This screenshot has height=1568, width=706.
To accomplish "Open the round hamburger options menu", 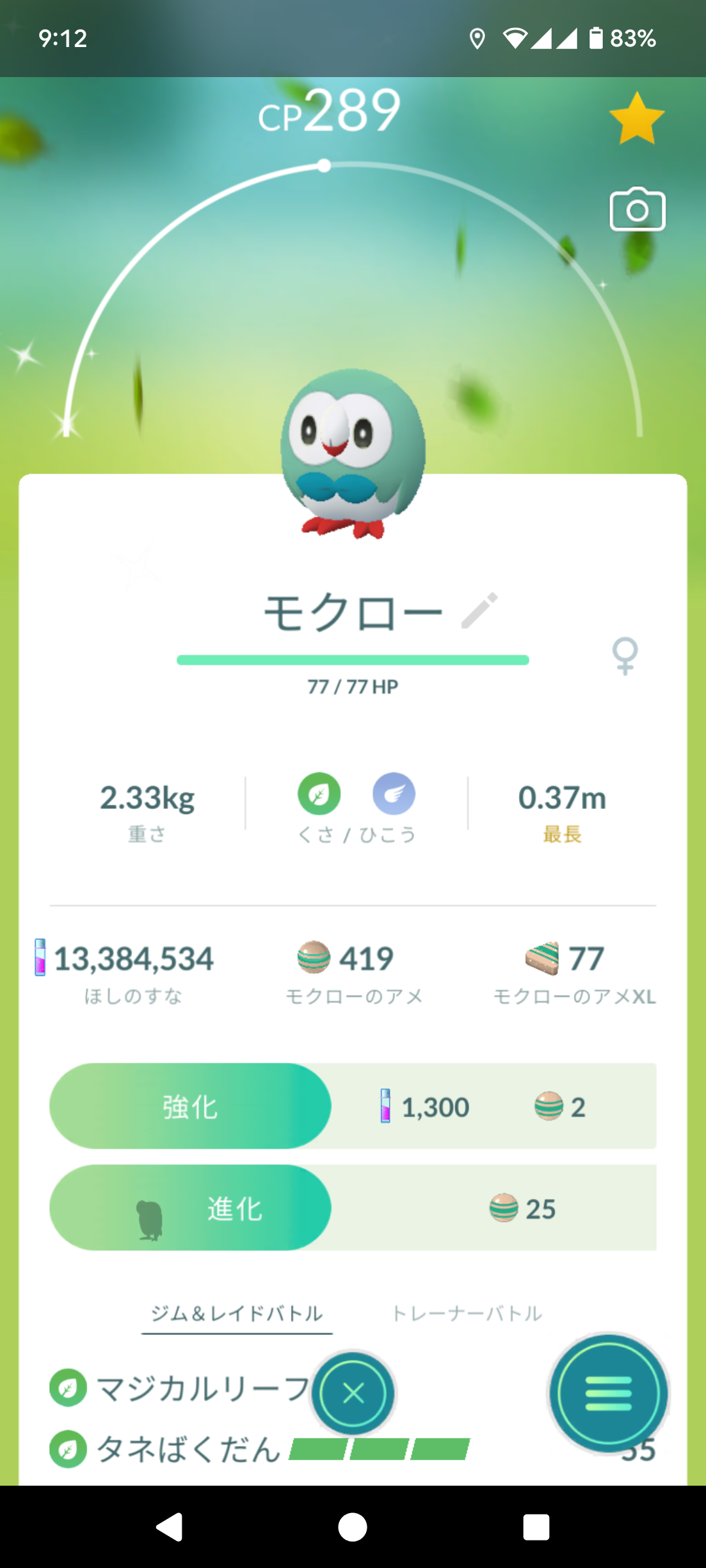I will click(x=608, y=1394).
